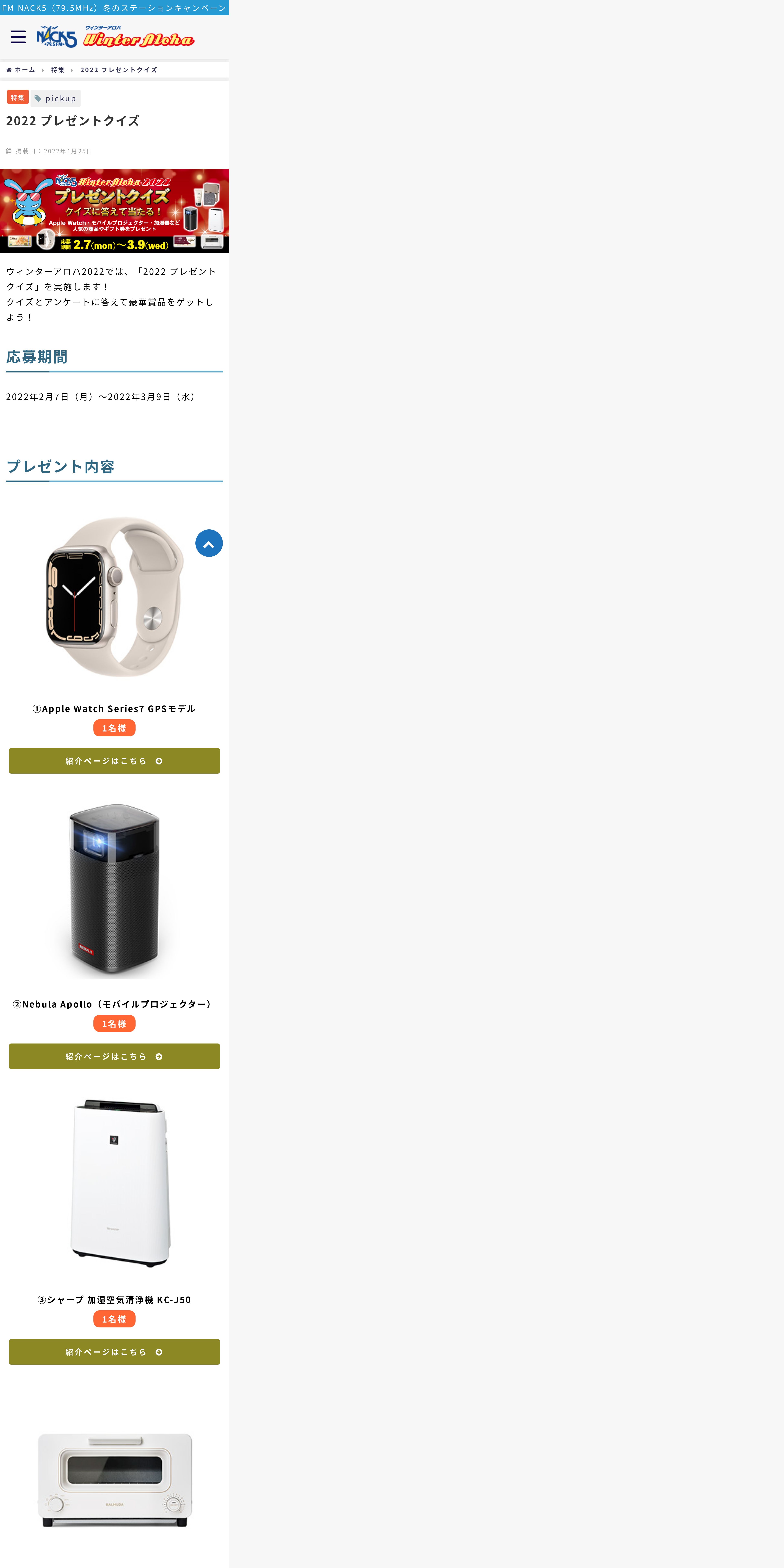Tap the 特集 category label
The width and height of the screenshot is (784, 1568).
pos(18,97)
